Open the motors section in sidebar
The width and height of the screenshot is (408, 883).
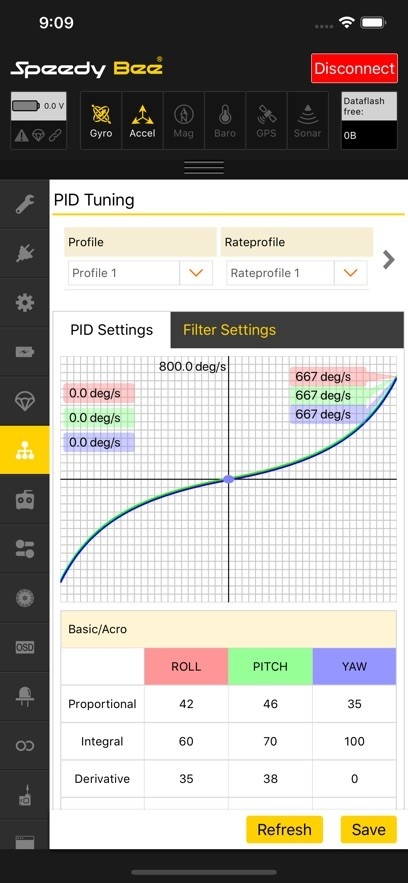[25, 598]
